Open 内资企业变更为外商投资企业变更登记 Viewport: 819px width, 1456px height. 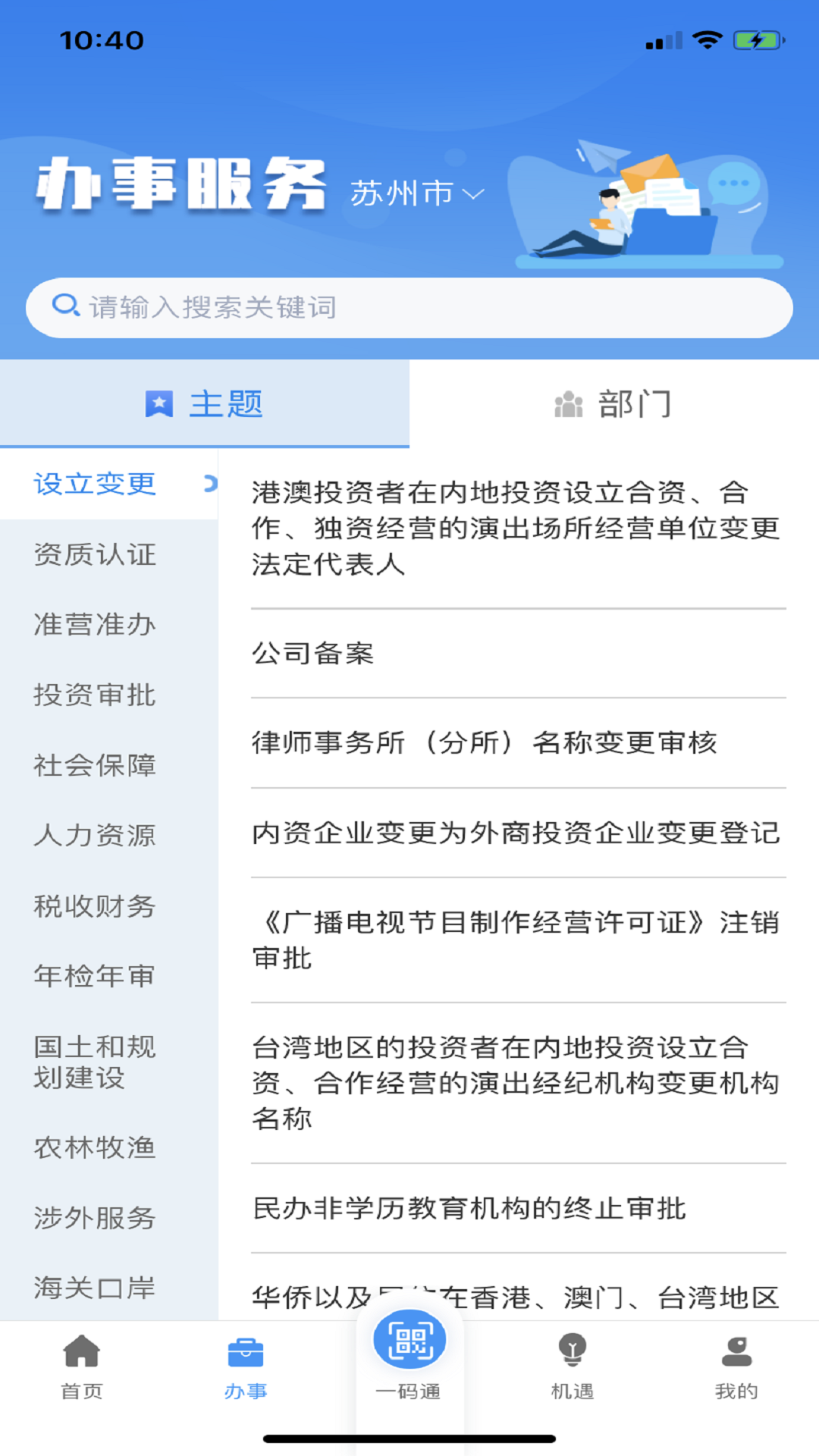tap(519, 833)
